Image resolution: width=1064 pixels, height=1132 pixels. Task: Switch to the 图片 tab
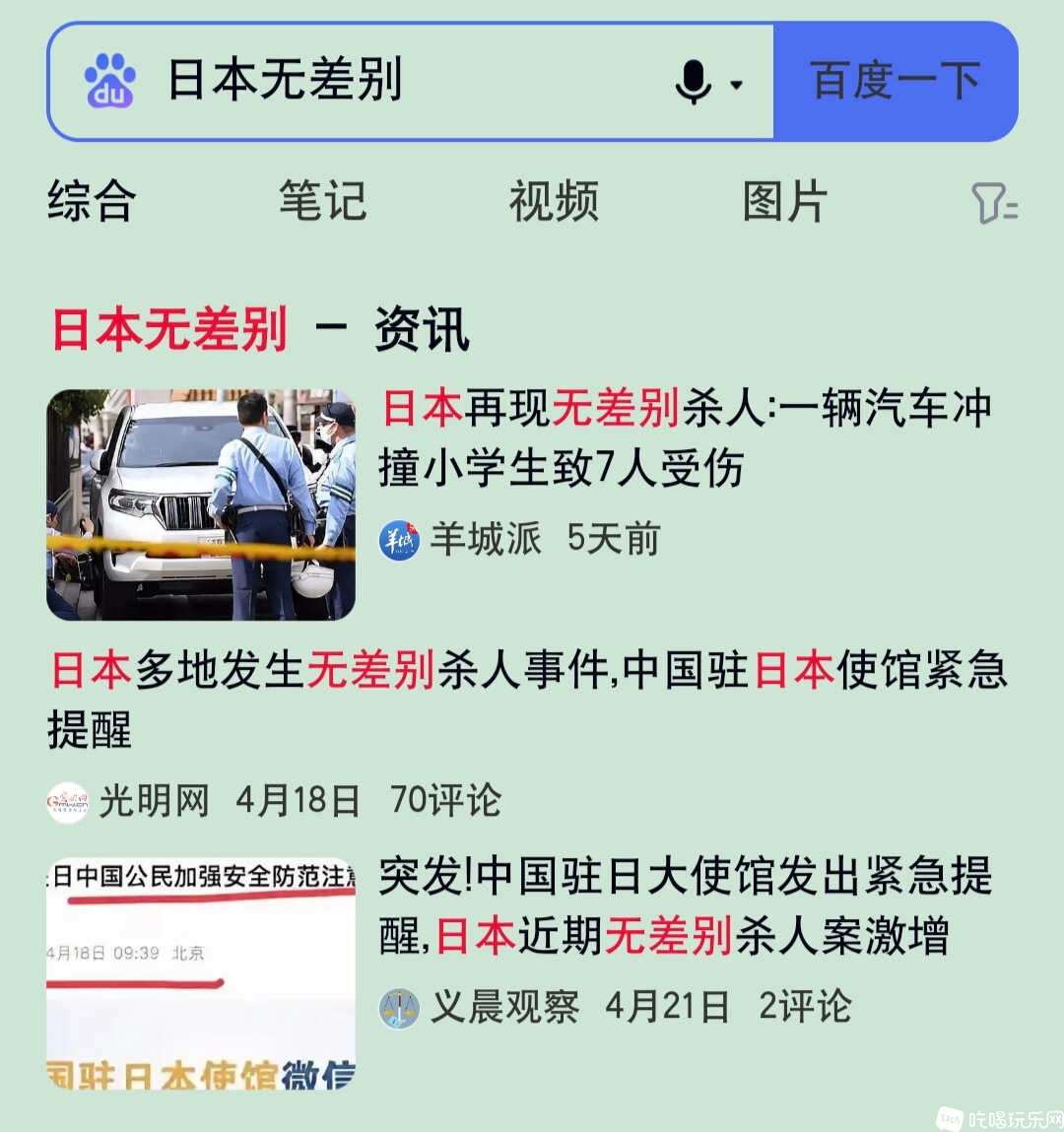click(785, 202)
